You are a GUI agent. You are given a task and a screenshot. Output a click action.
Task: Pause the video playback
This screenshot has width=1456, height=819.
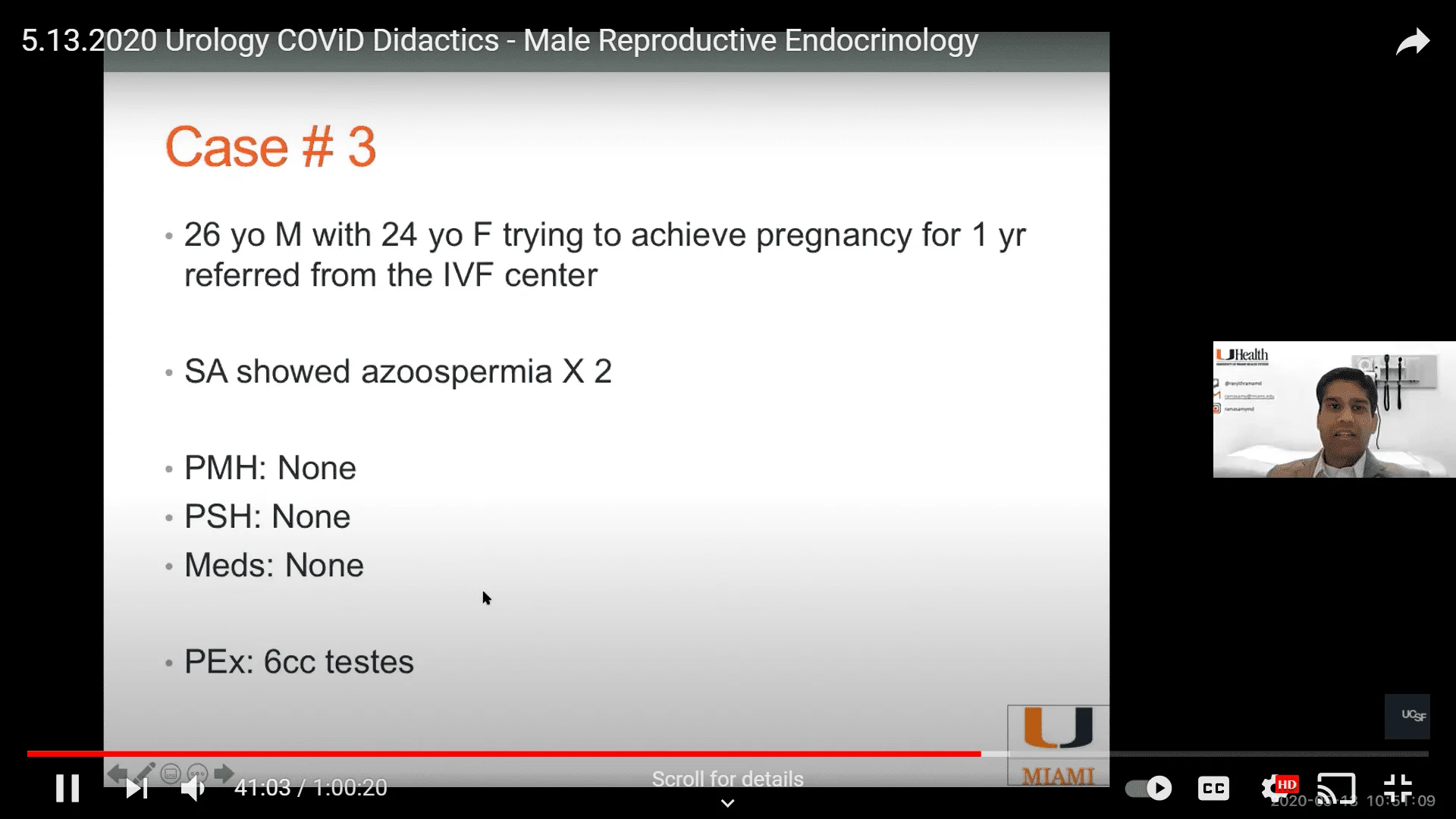pyautogui.click(x=67, y=788)
